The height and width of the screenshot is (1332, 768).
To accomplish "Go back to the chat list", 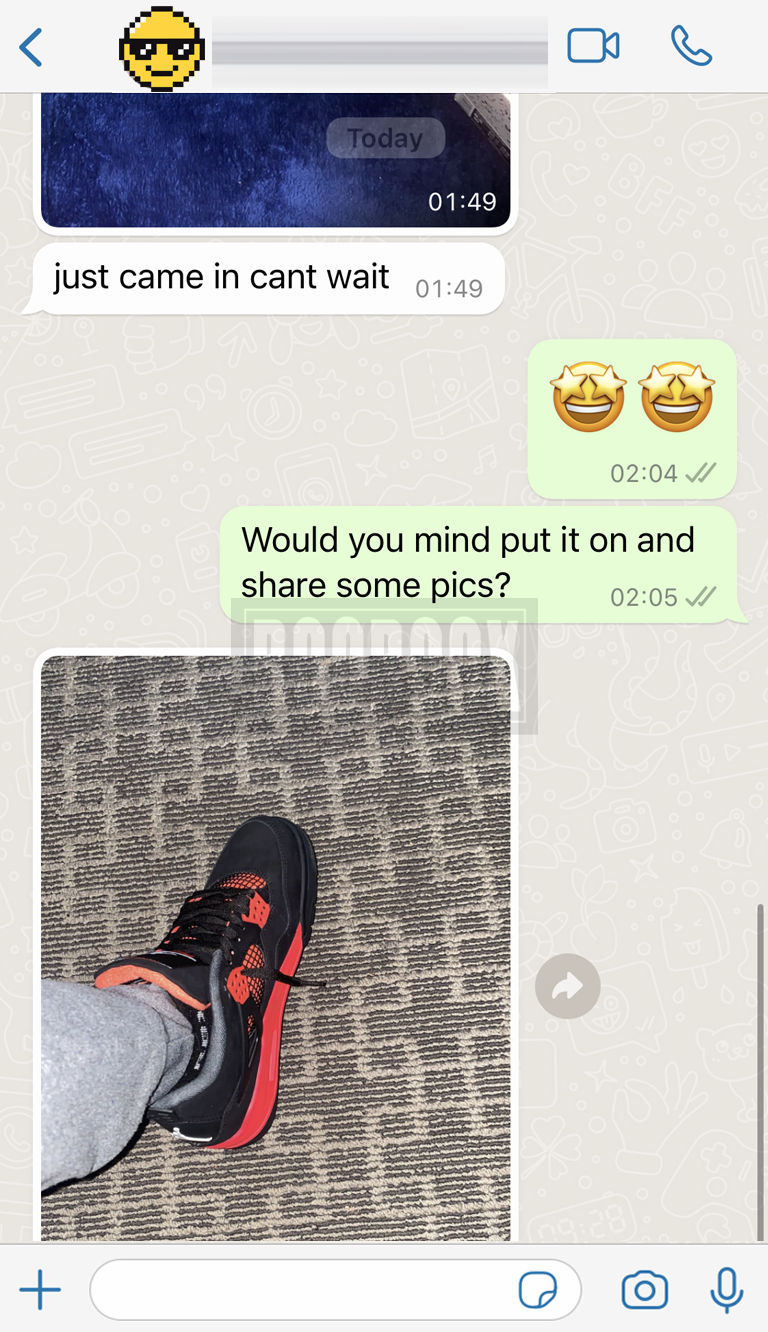I will click(x=31, y=47).
